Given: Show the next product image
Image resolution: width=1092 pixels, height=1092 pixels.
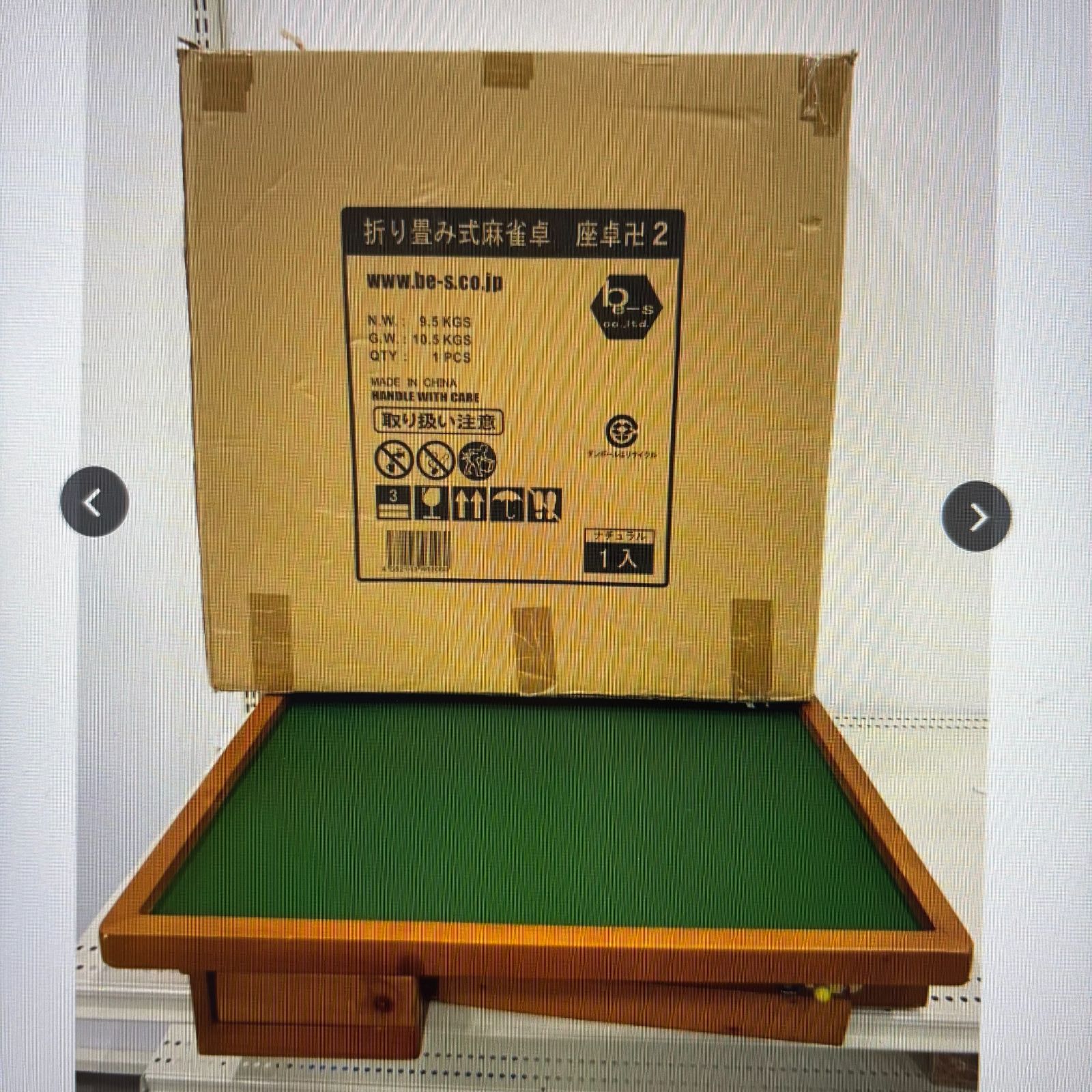Looking at the screenshot, I should point(976,516).
